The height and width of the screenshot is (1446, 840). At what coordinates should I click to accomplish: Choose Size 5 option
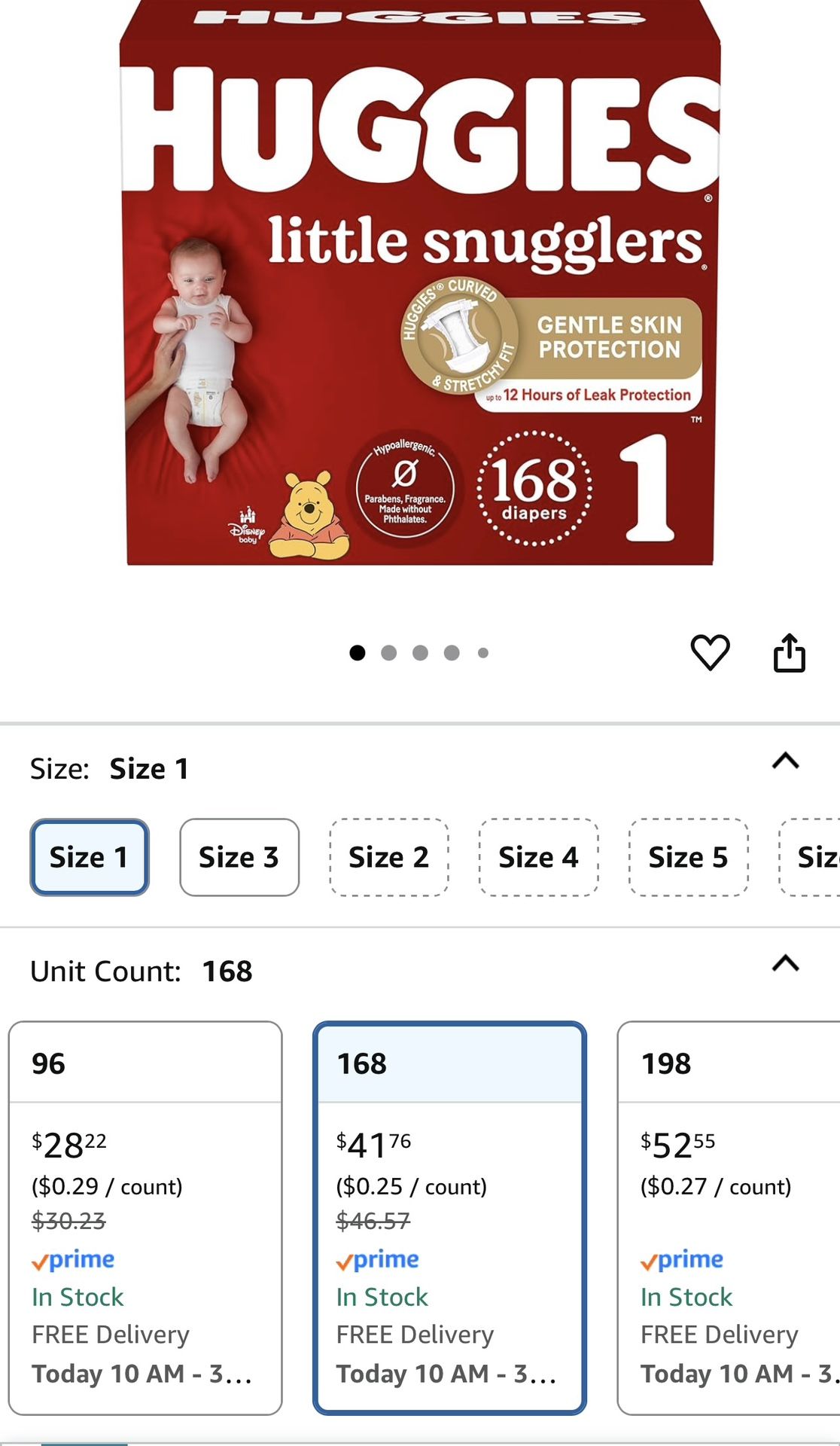point(688,857)
